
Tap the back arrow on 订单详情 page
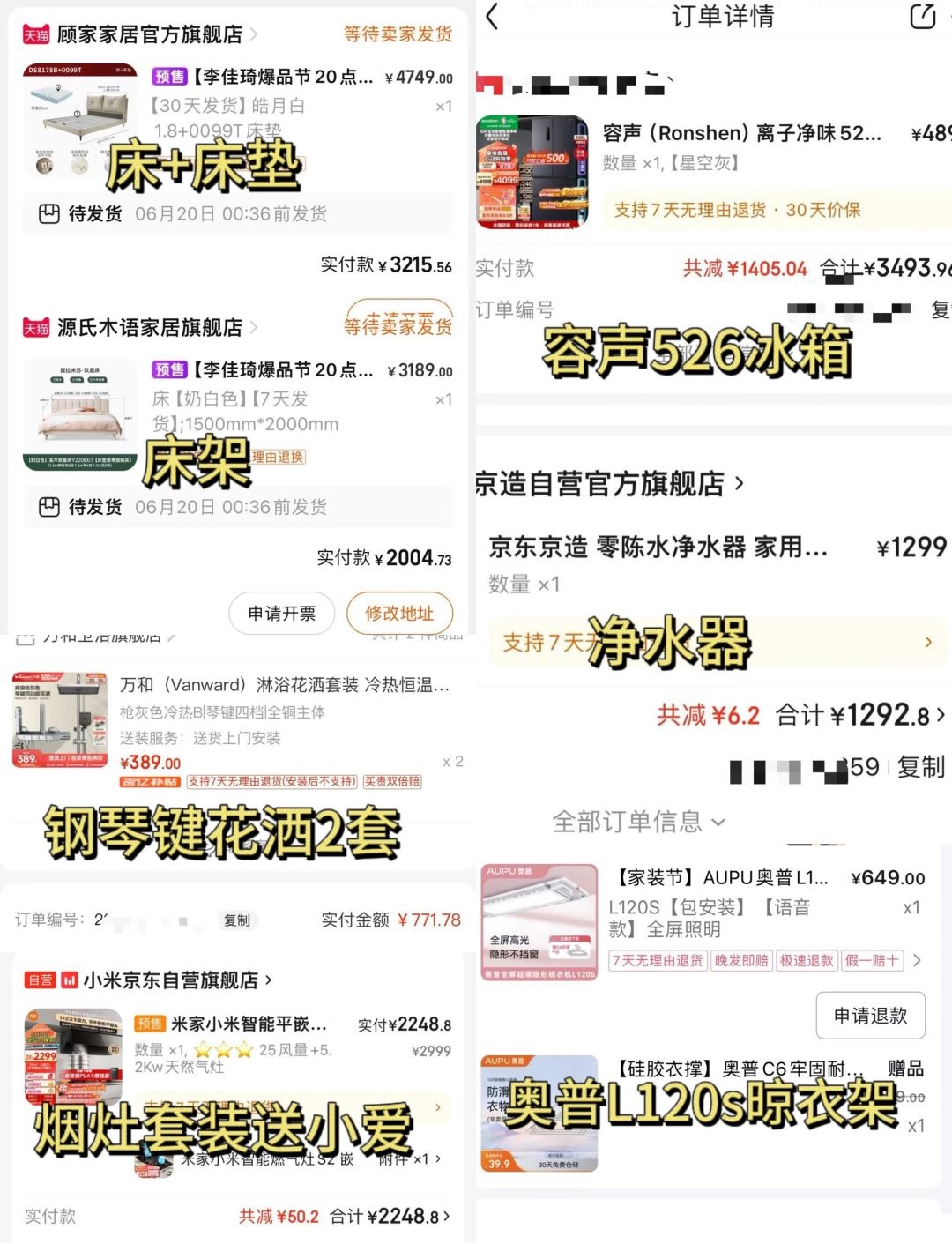click(x=494, y=18)
